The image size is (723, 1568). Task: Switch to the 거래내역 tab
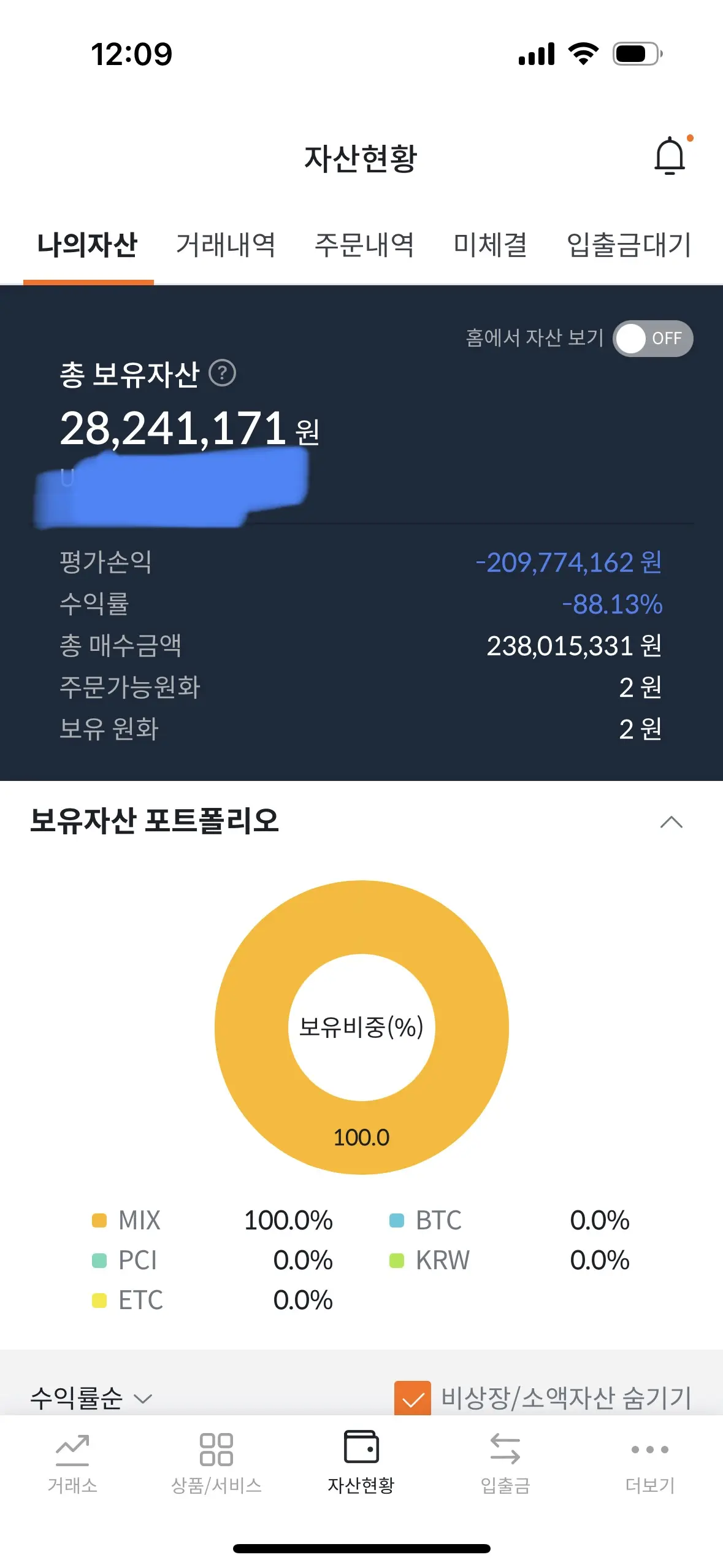pyautogui.click(x=225, y=245)
